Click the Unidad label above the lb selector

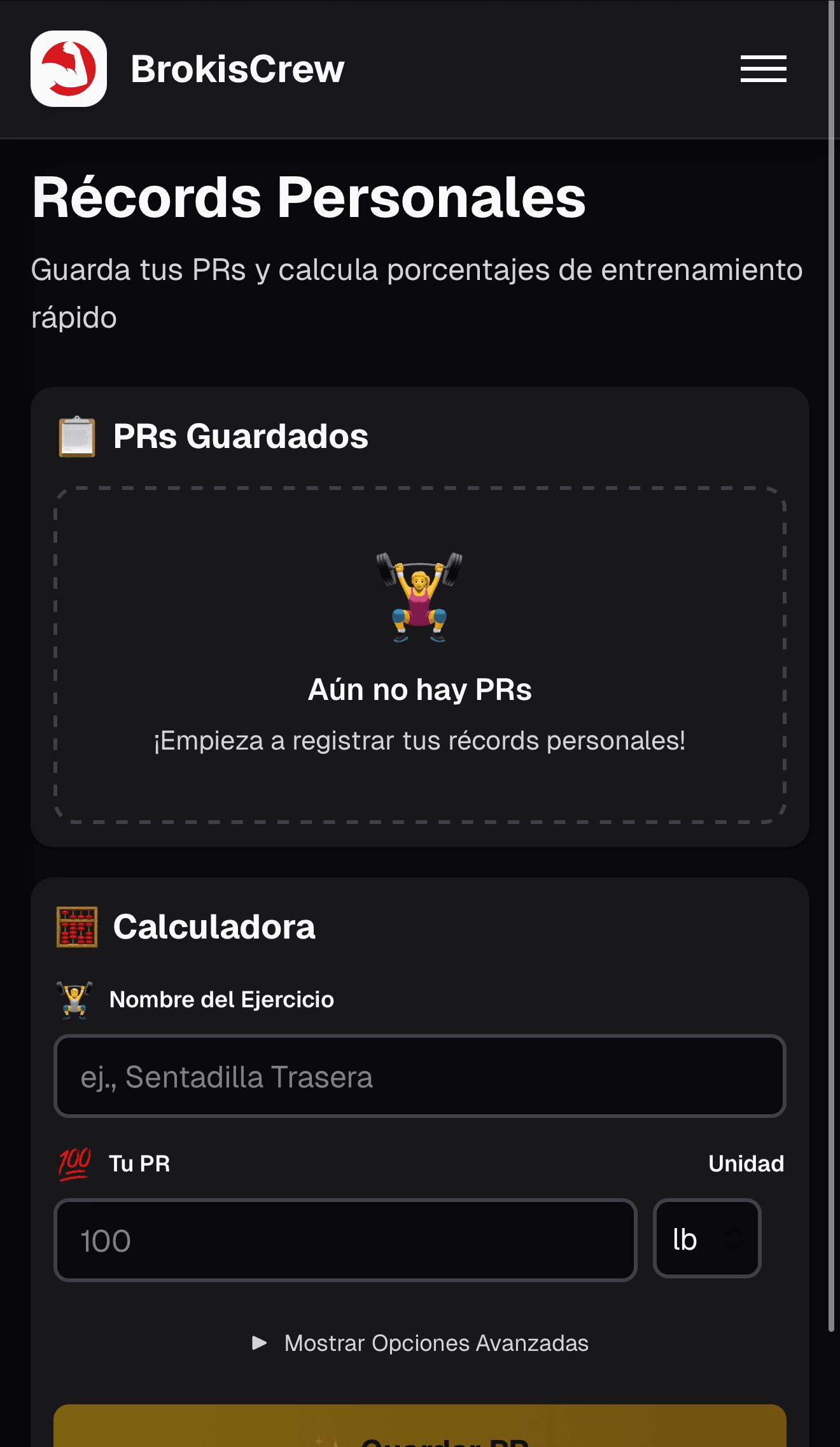tap(745, 1163)
